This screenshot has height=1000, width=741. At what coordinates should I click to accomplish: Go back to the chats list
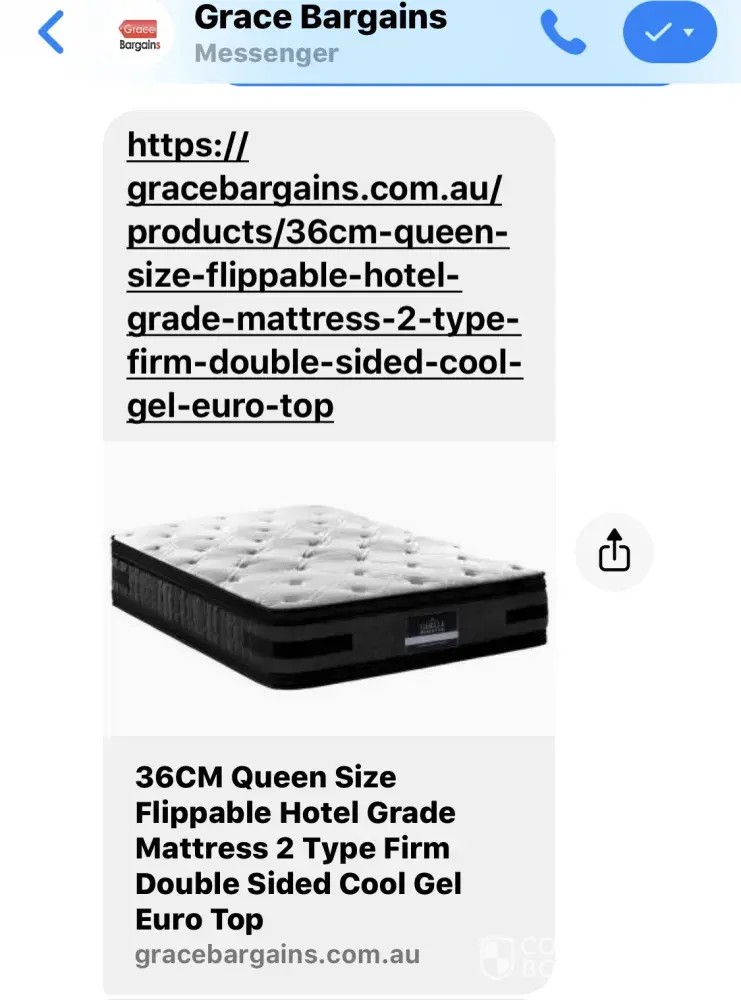[x=50, y=33]
